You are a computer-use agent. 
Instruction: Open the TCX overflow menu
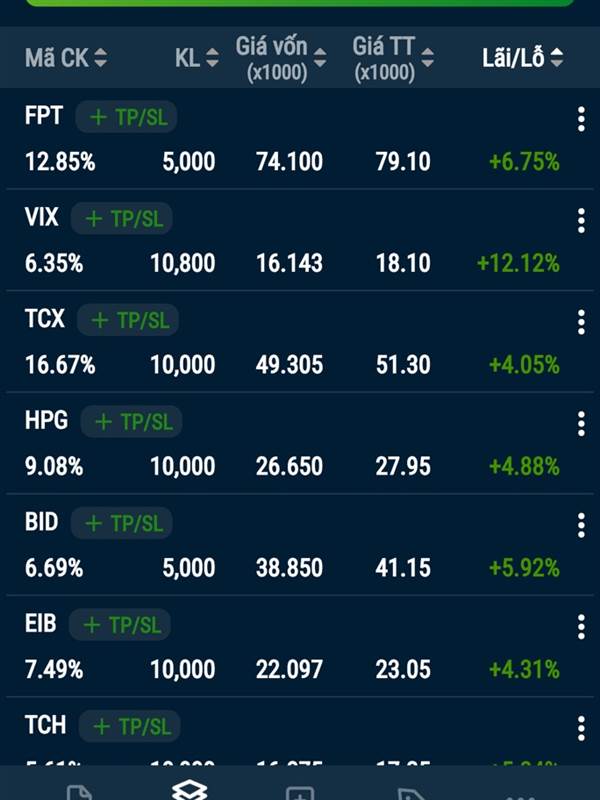coord(581,322)
